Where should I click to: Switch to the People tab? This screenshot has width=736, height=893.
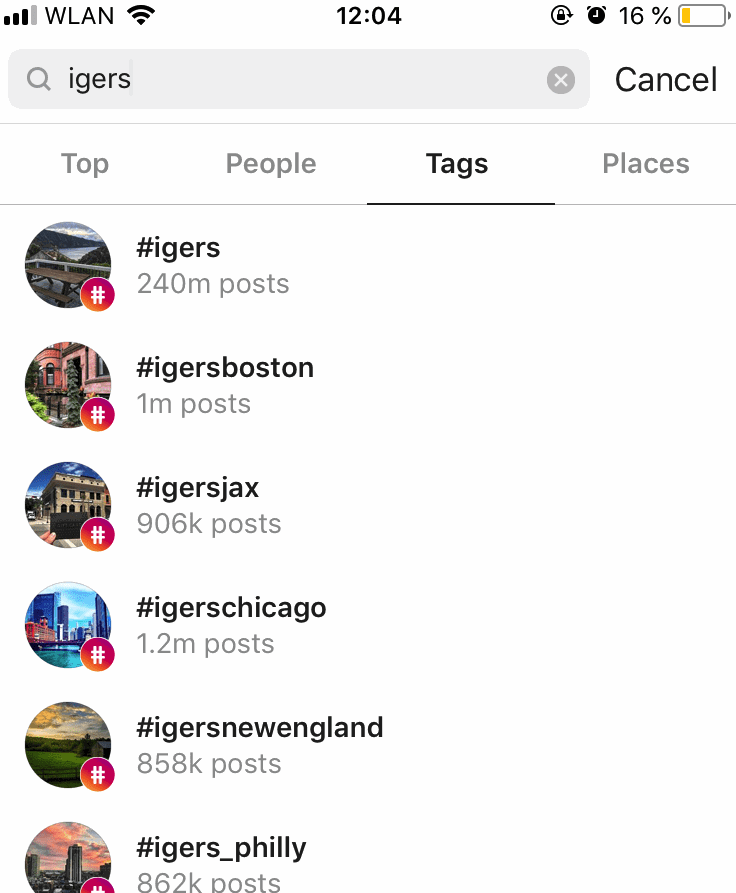271,164
